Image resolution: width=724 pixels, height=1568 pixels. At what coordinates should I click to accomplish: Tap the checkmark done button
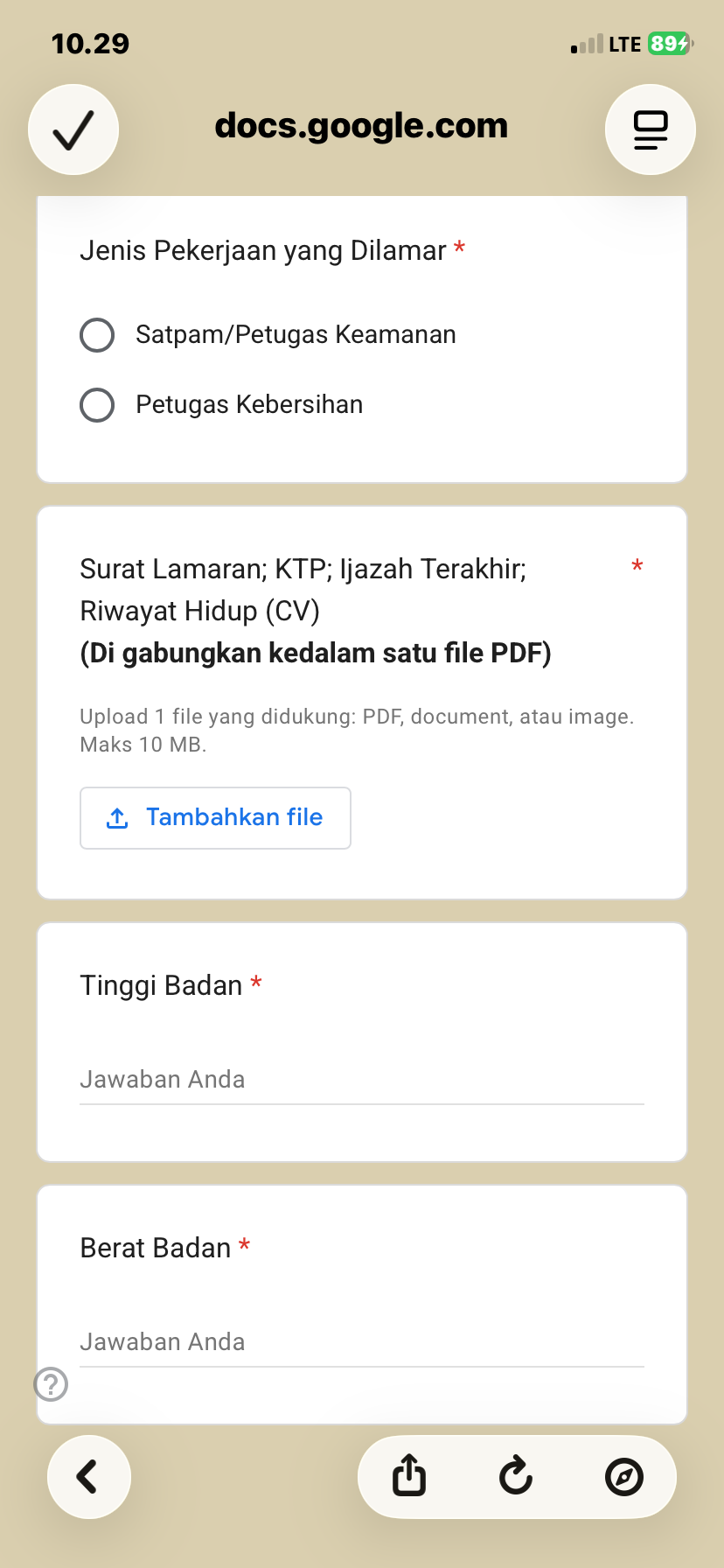(73, 129)
